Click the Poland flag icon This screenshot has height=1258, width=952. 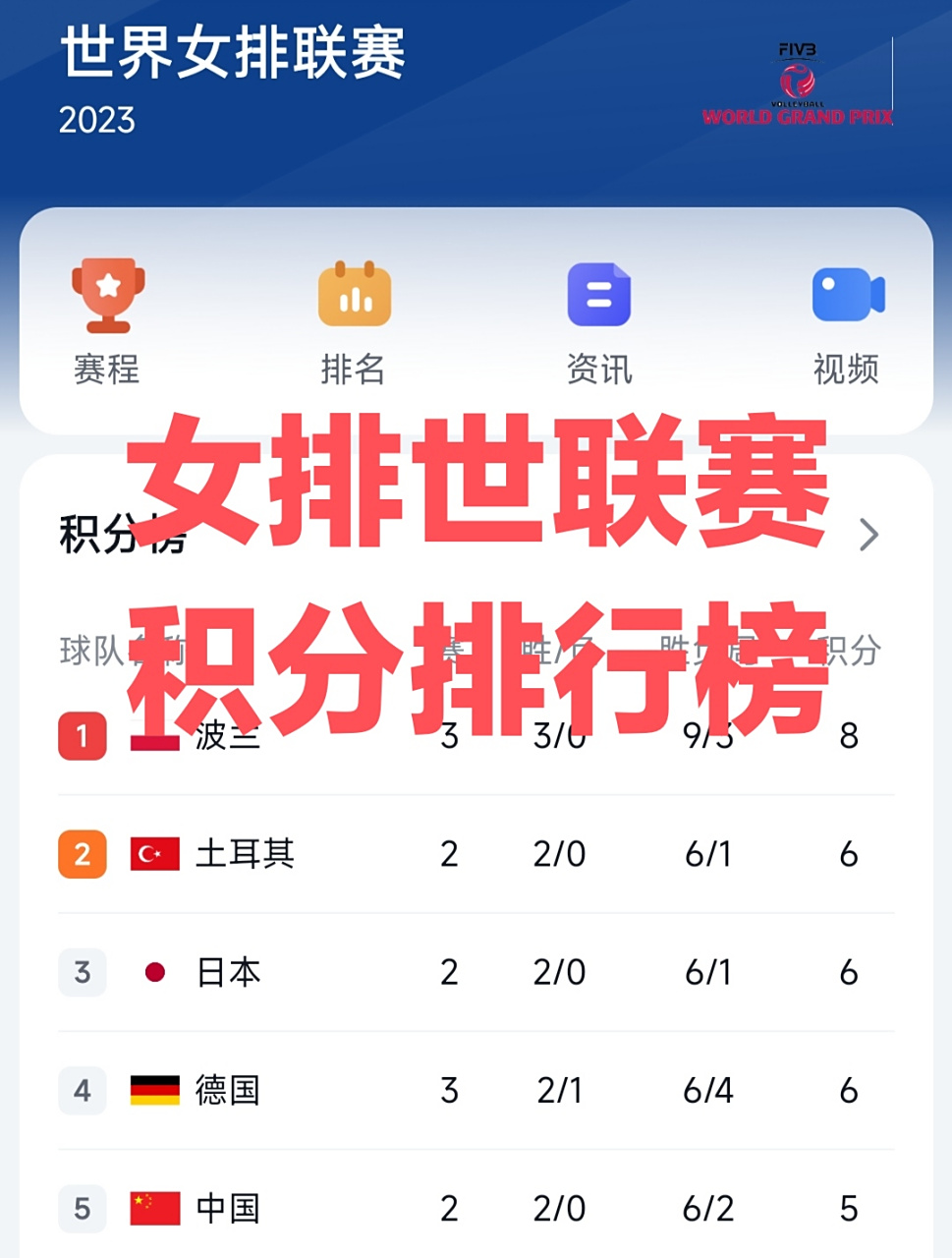click(x=154, y=736)
